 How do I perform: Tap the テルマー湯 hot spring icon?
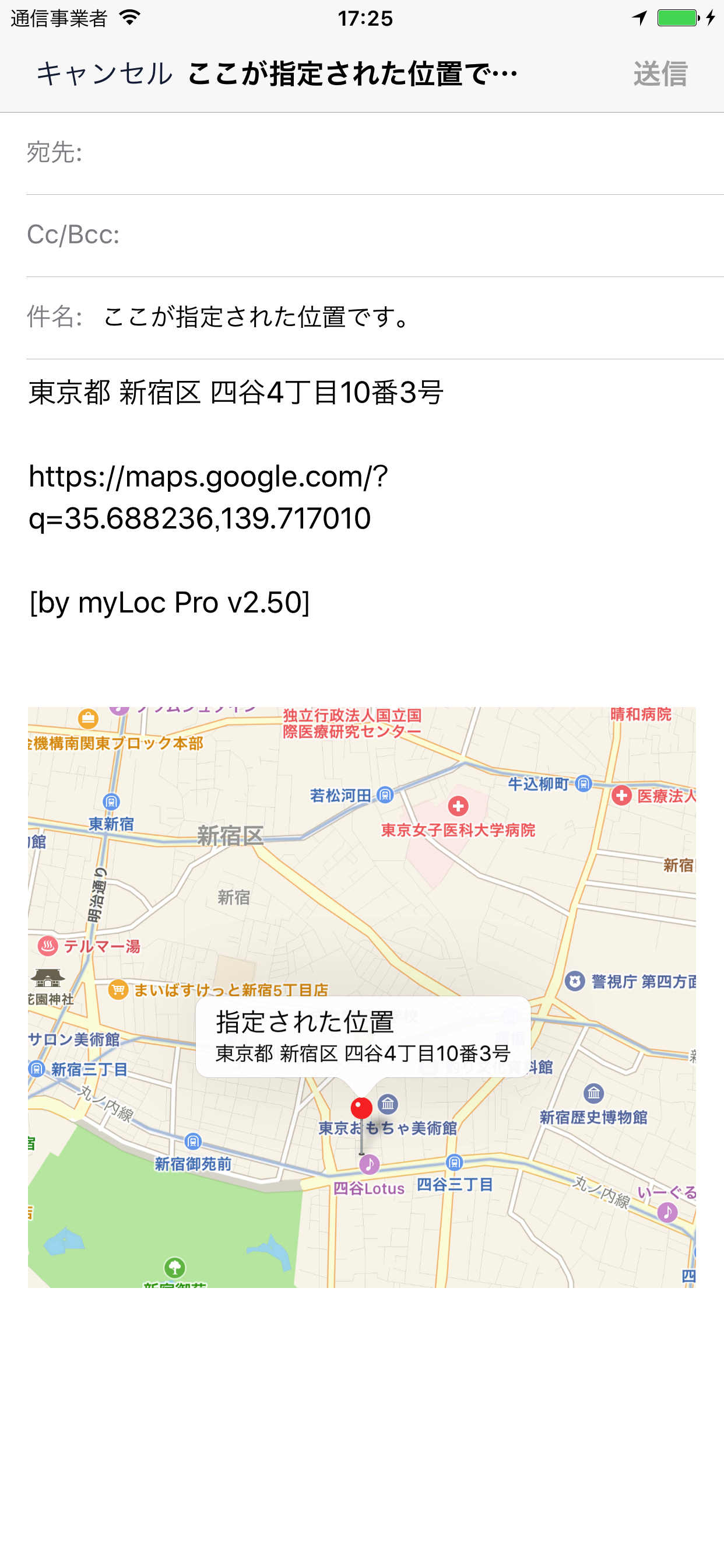click(x=47, y=947)
